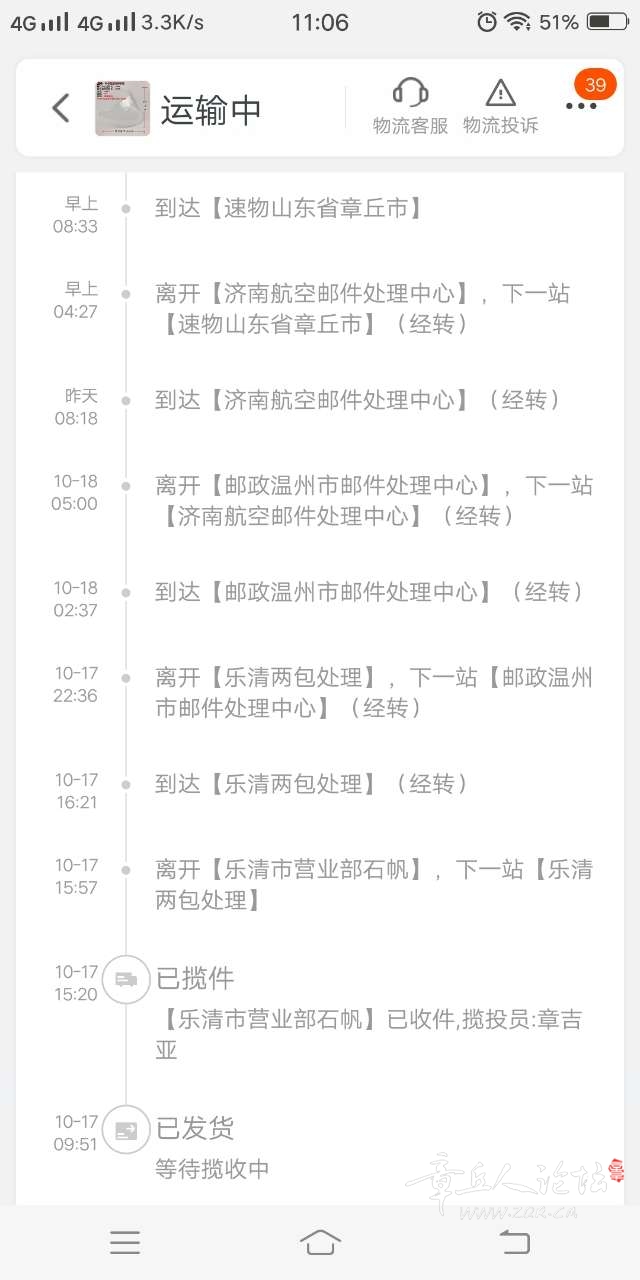This screenshot has height=1280, width=640.
Task: Tap the system back button
Action: [514, 1242]
